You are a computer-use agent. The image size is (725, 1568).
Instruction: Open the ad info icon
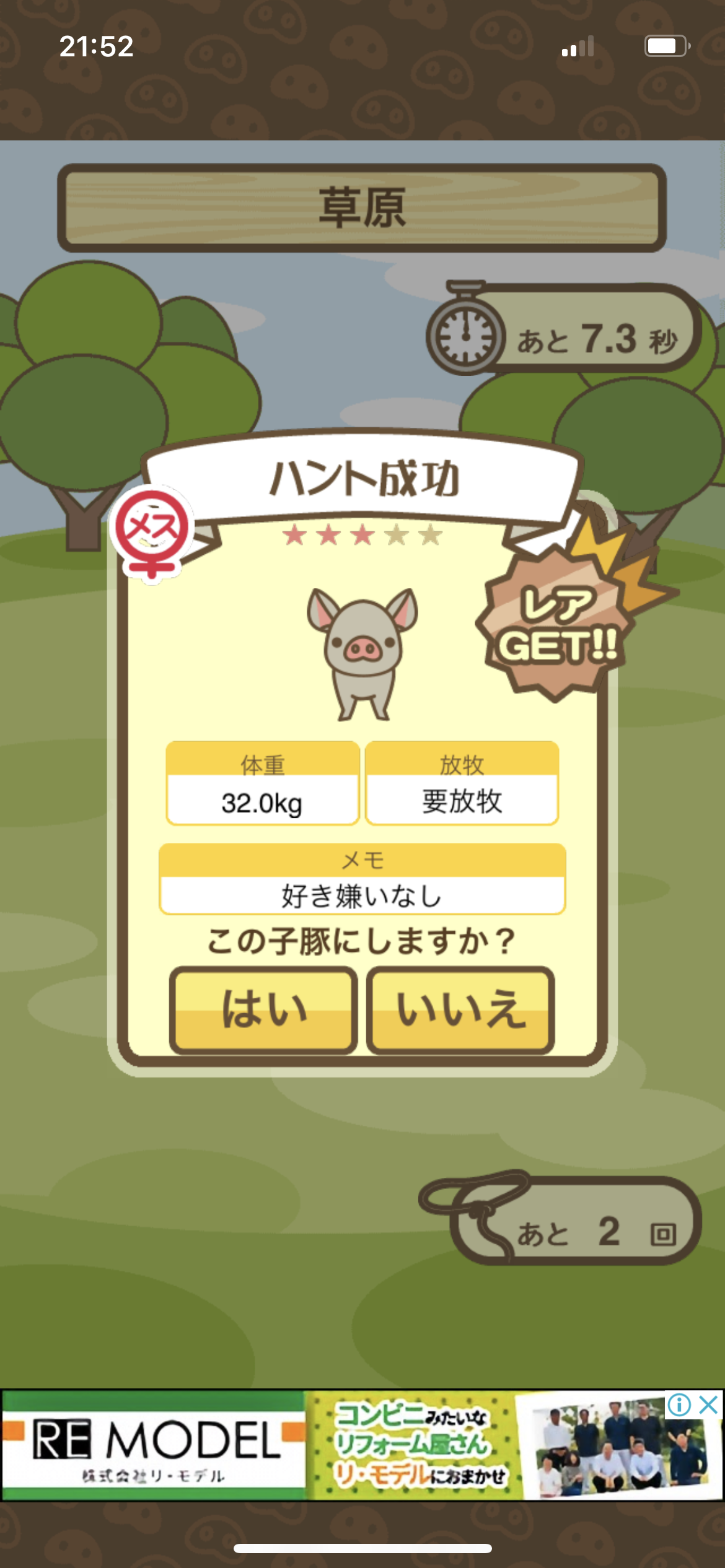point(680,1405)
